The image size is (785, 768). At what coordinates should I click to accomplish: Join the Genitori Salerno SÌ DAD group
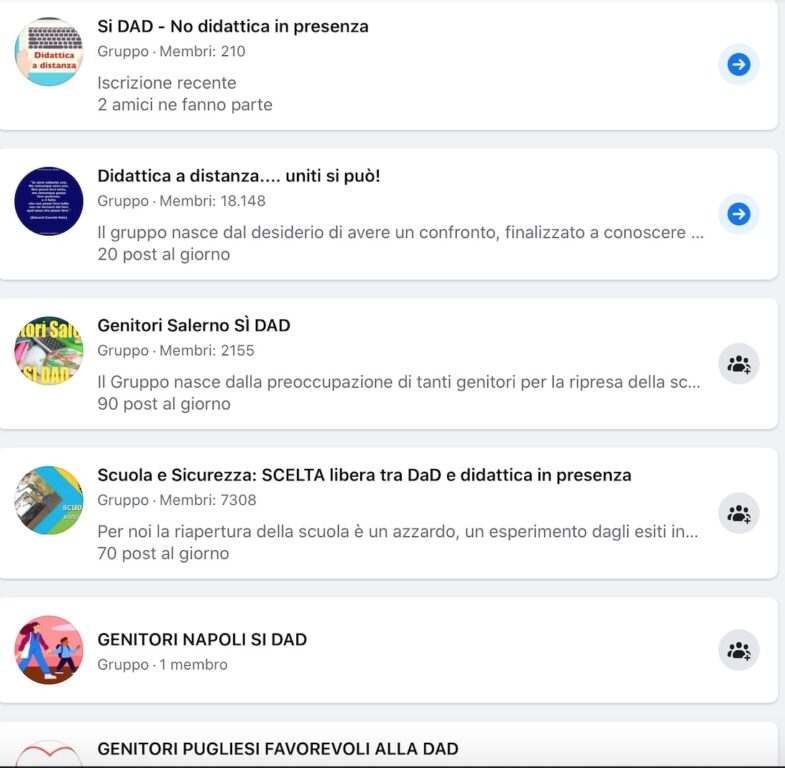pos(739,364)
